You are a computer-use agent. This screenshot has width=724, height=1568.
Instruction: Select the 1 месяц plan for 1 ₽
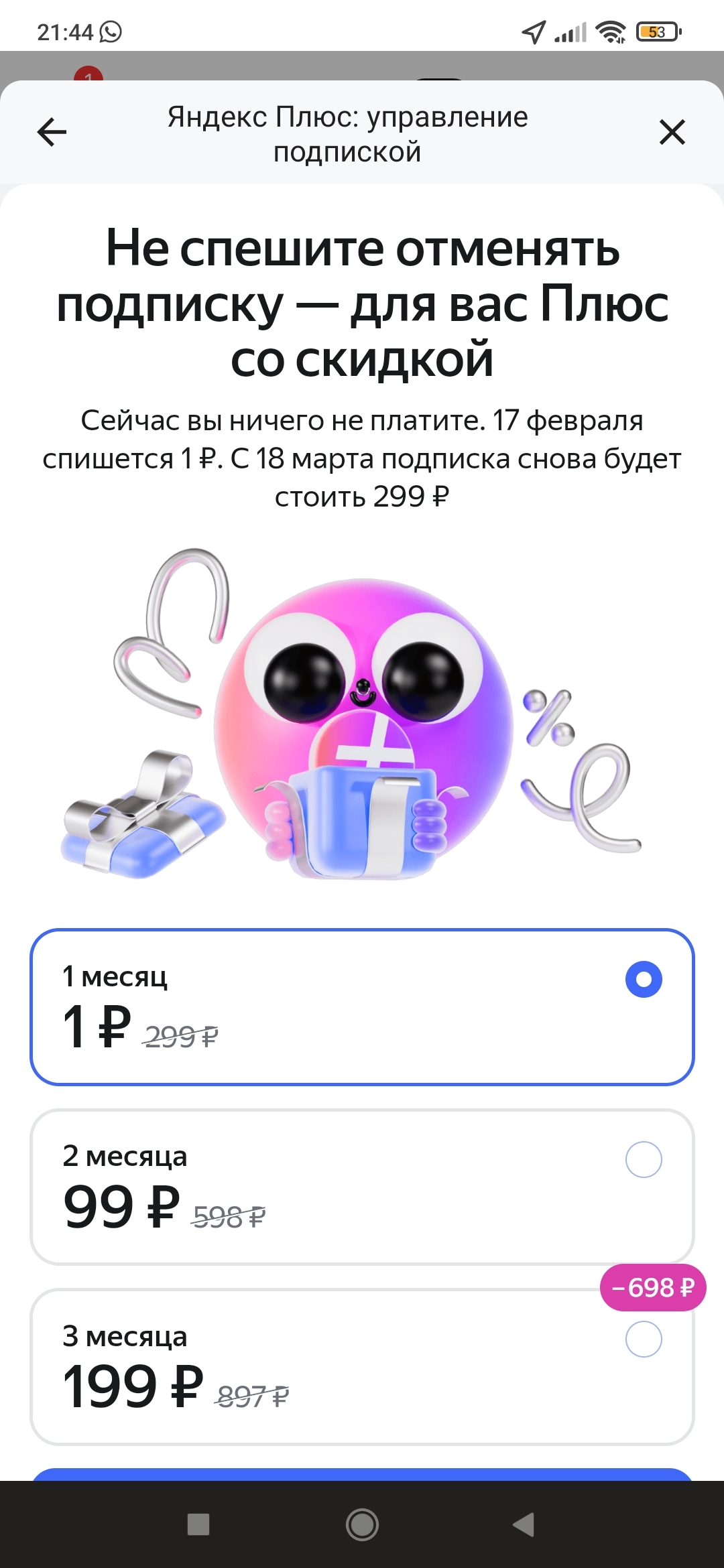tap(362, 1006)
